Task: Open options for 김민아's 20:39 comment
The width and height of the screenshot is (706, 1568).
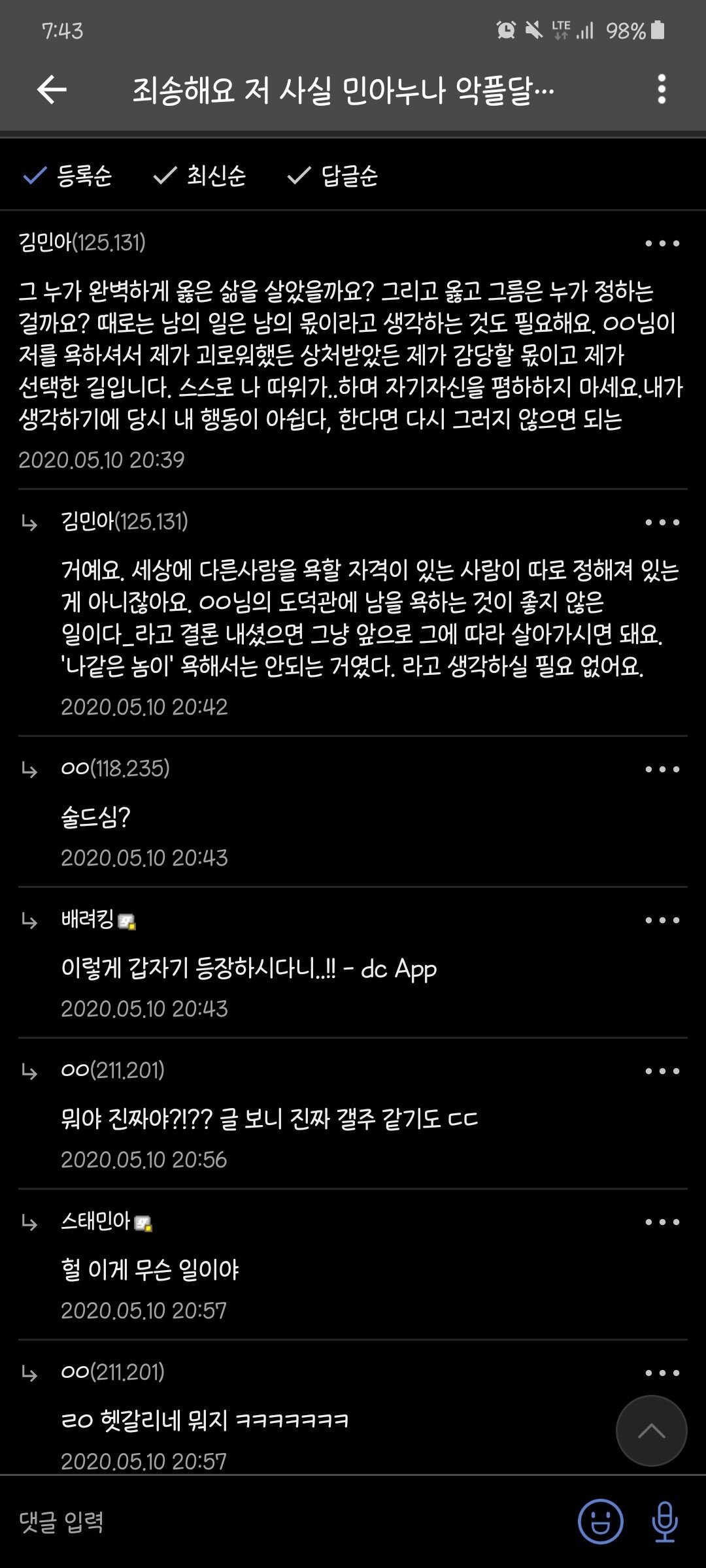Action: (x=662, y=244)
